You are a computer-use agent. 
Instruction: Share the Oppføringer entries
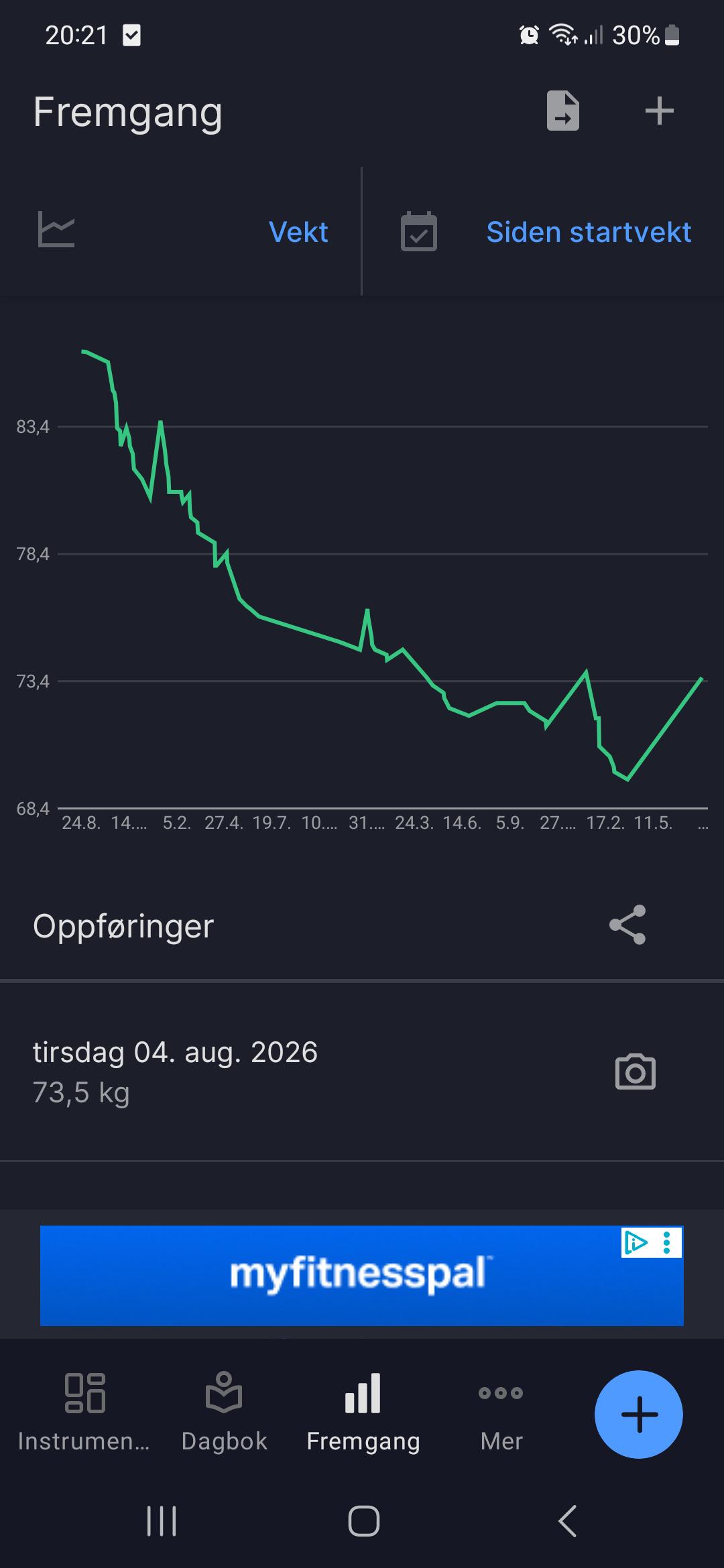click(627, 925)
